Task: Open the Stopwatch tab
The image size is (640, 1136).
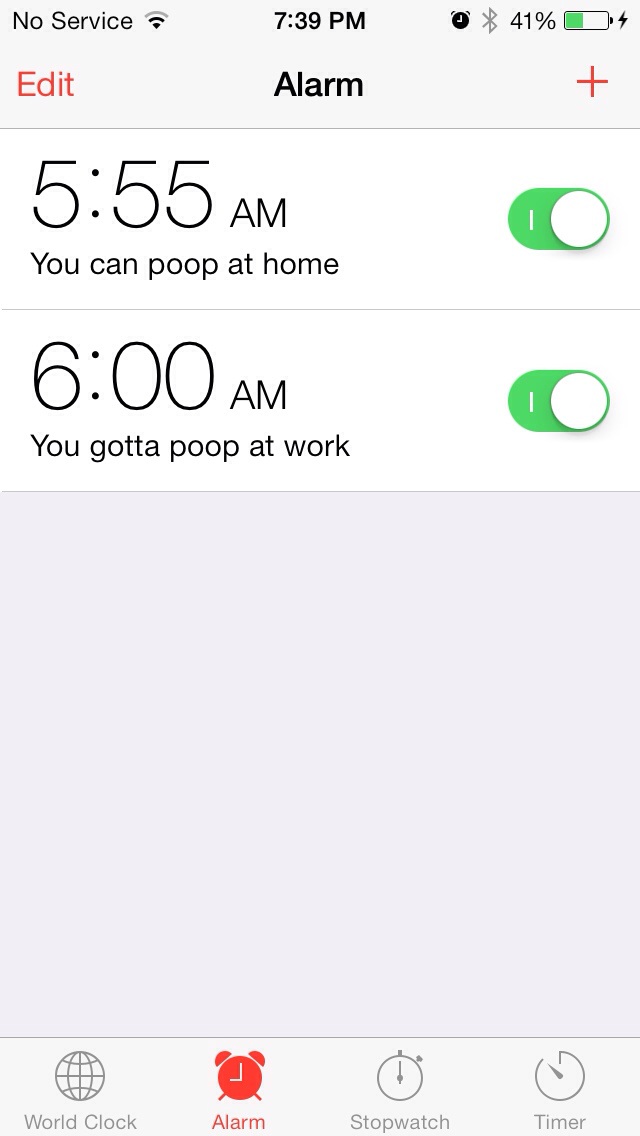Action: (400, 1090)
